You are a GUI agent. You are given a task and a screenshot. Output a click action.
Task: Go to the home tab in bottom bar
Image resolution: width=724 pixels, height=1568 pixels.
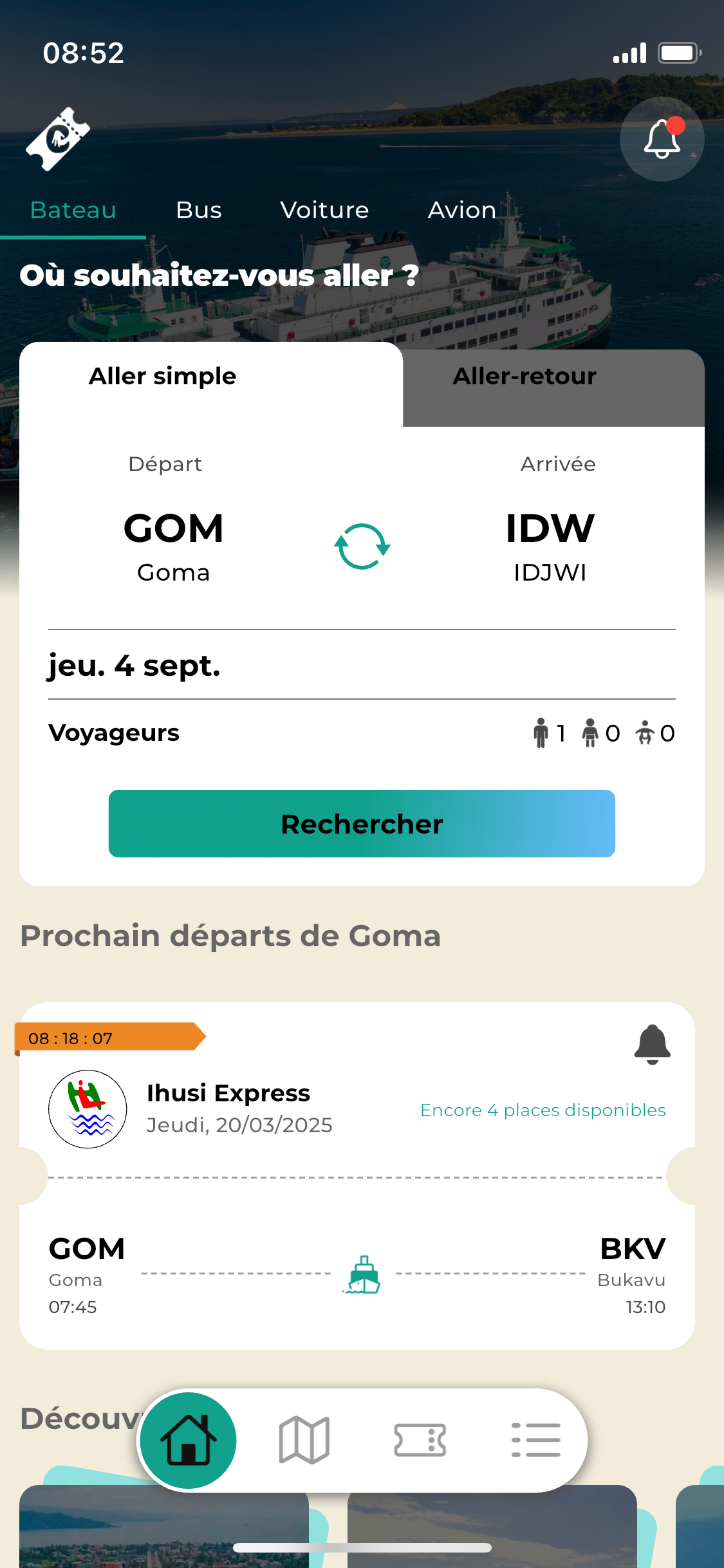tap(189, 1441)
